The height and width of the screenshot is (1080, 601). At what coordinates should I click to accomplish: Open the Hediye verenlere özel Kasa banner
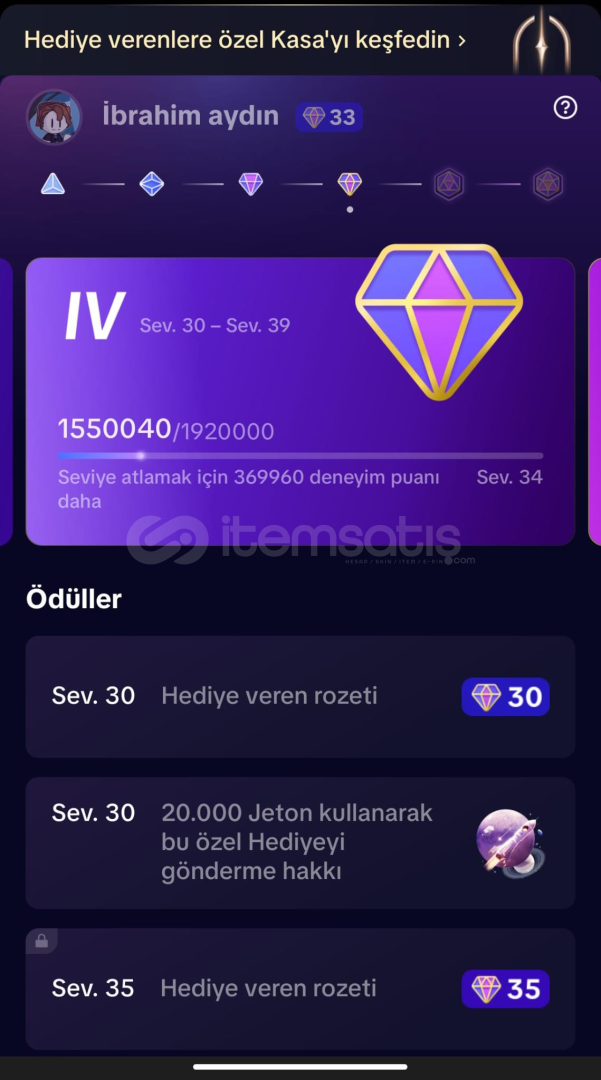[300, 39]
